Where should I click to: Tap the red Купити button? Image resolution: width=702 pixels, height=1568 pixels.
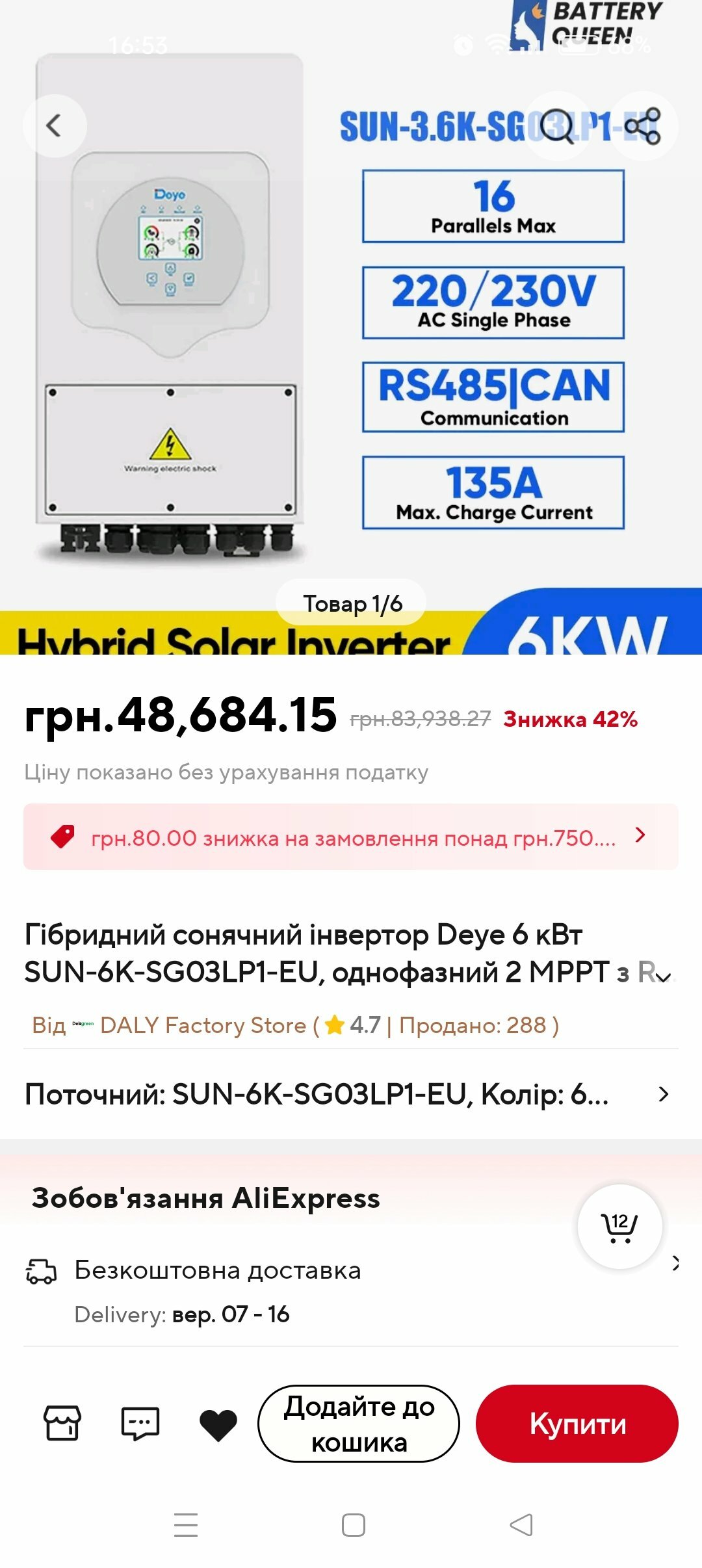[x=577, y=1423]
